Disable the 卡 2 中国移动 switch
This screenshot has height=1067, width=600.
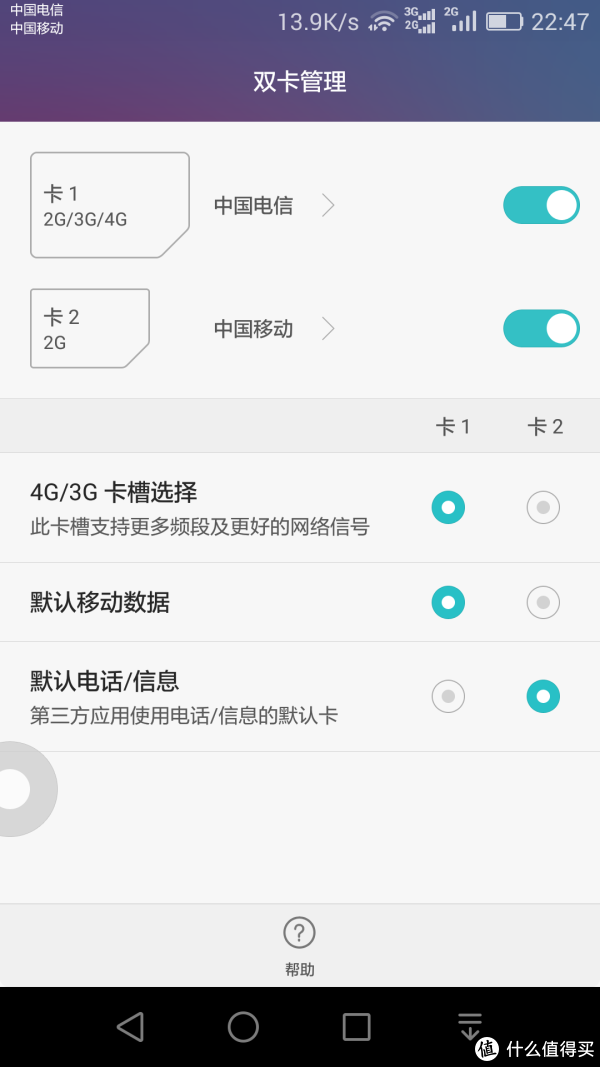(541, 329)
